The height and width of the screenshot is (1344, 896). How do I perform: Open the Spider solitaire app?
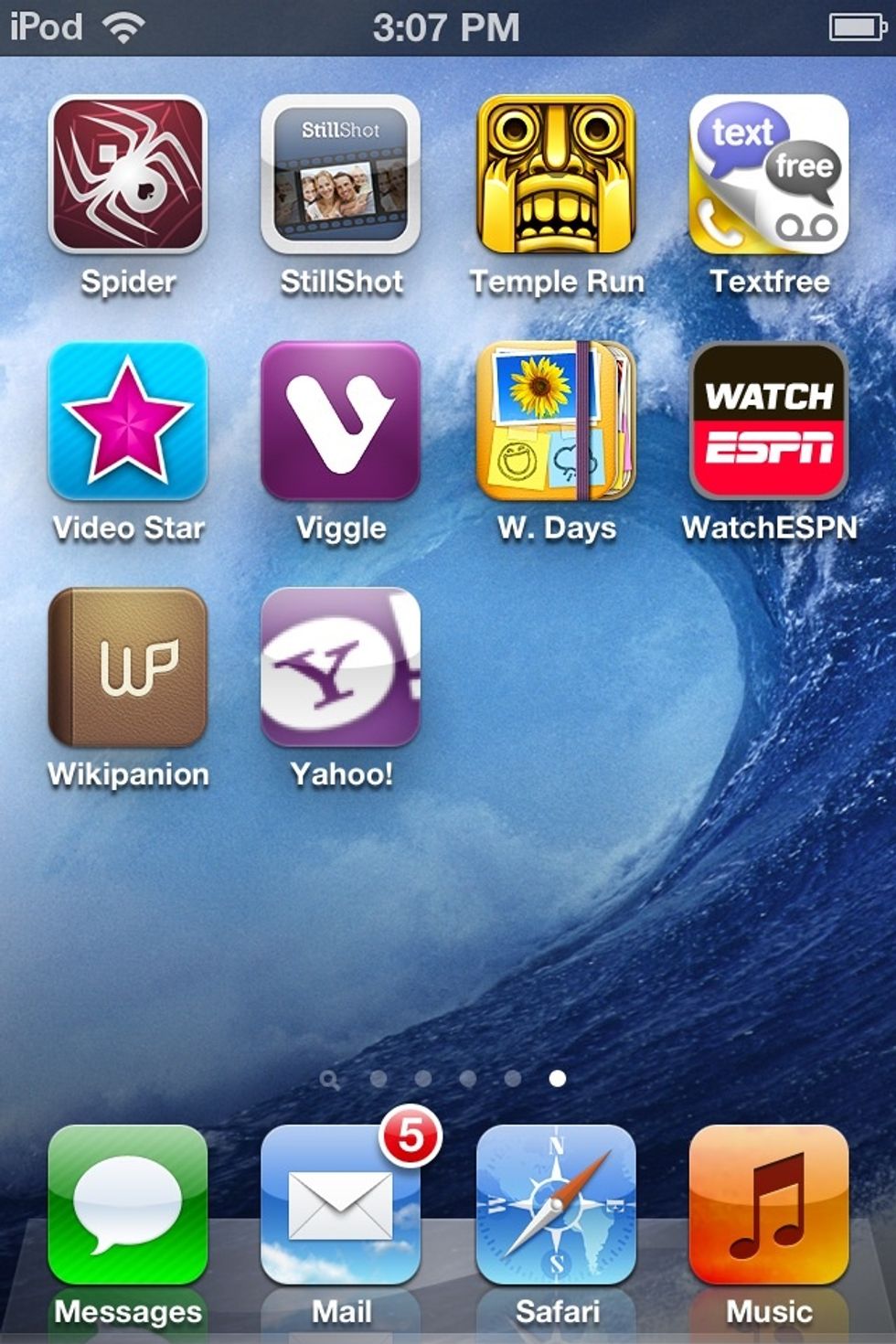coord(128,176)
